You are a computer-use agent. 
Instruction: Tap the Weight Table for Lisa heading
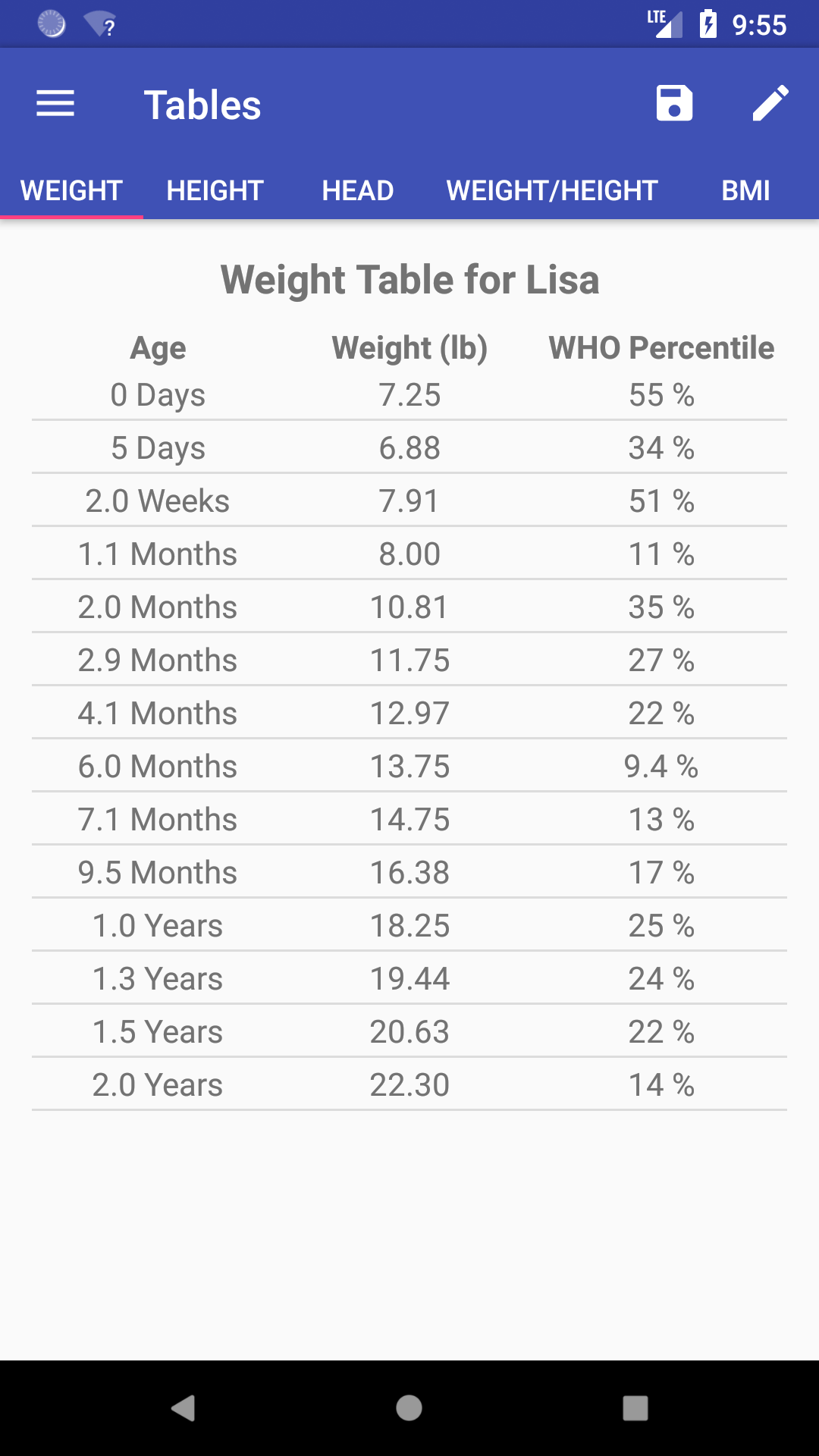point(409,279)
